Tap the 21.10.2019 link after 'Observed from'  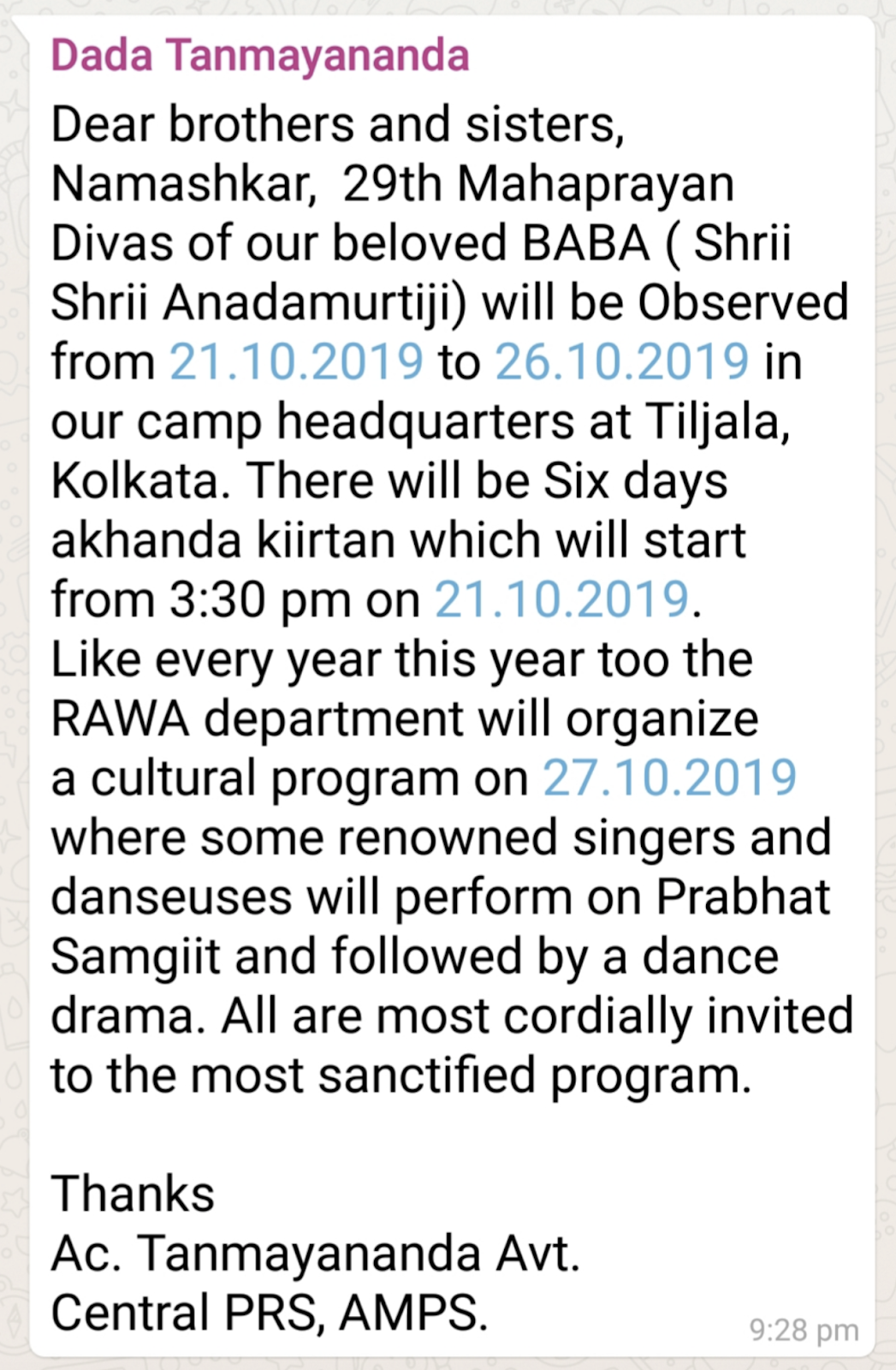tap(296, 361)
